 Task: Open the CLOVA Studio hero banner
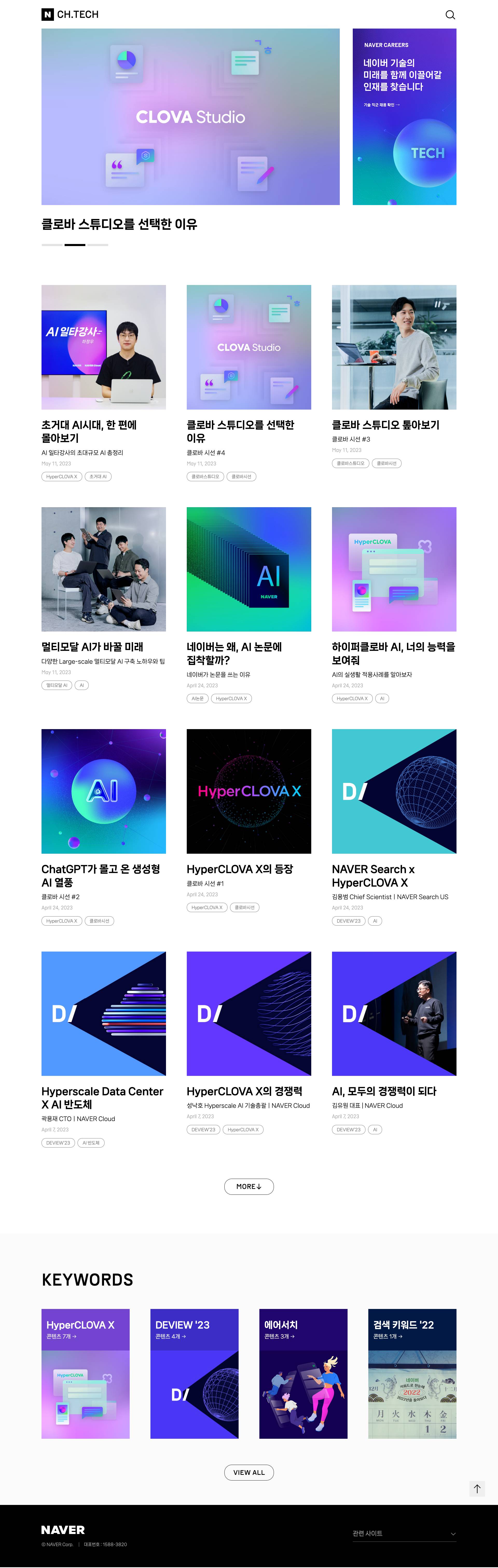[x=190, y=117]
